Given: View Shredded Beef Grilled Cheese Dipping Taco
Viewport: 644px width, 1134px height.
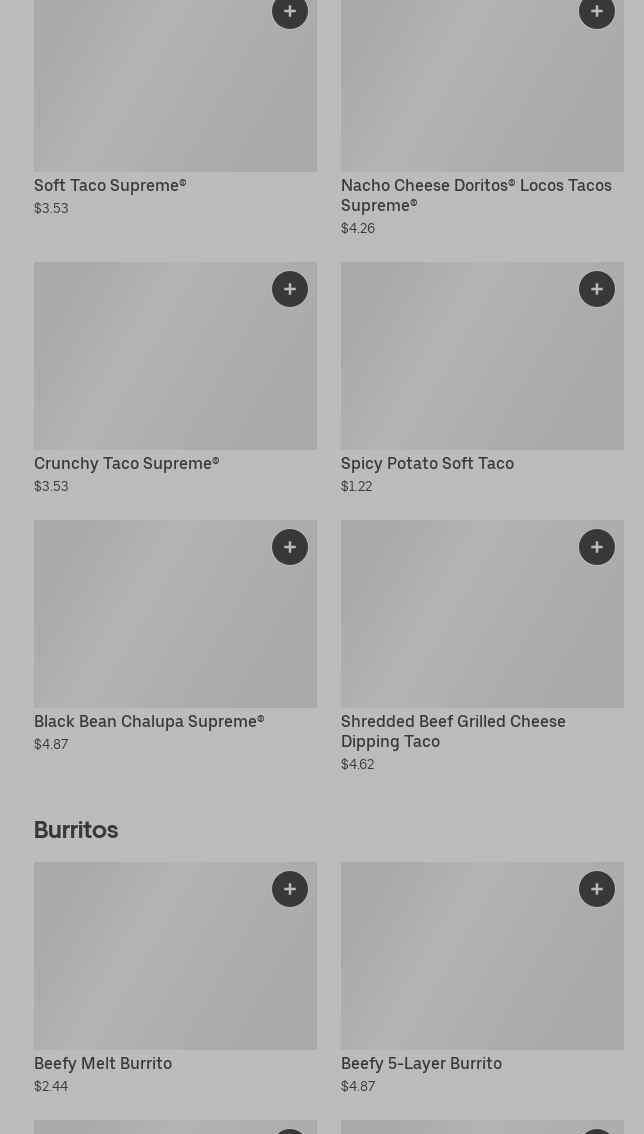Looking at the screenshot, I should coord(482,647).
